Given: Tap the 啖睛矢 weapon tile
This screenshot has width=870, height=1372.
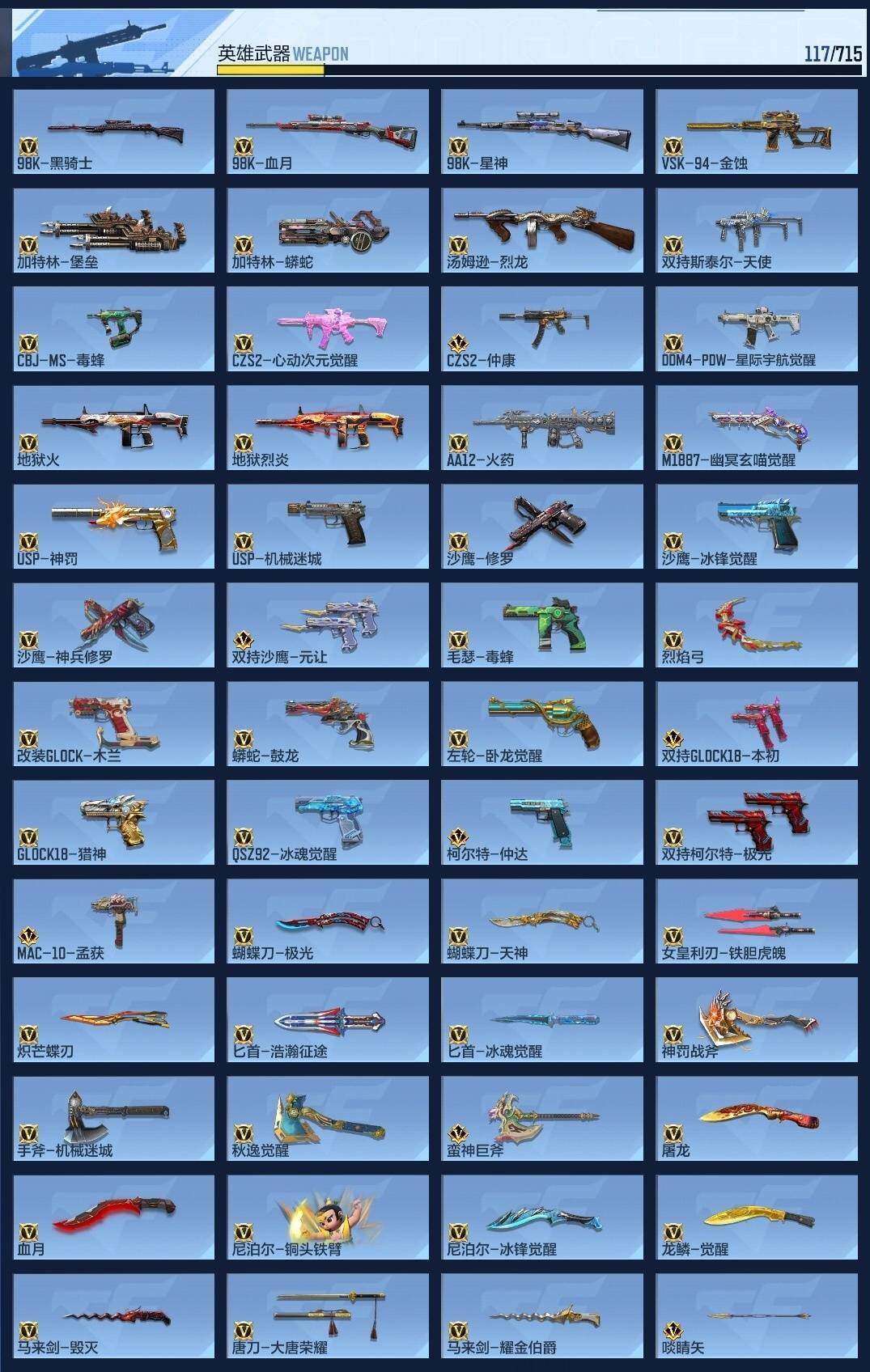Looking at the screenshot, I should tap(756, 1316).
